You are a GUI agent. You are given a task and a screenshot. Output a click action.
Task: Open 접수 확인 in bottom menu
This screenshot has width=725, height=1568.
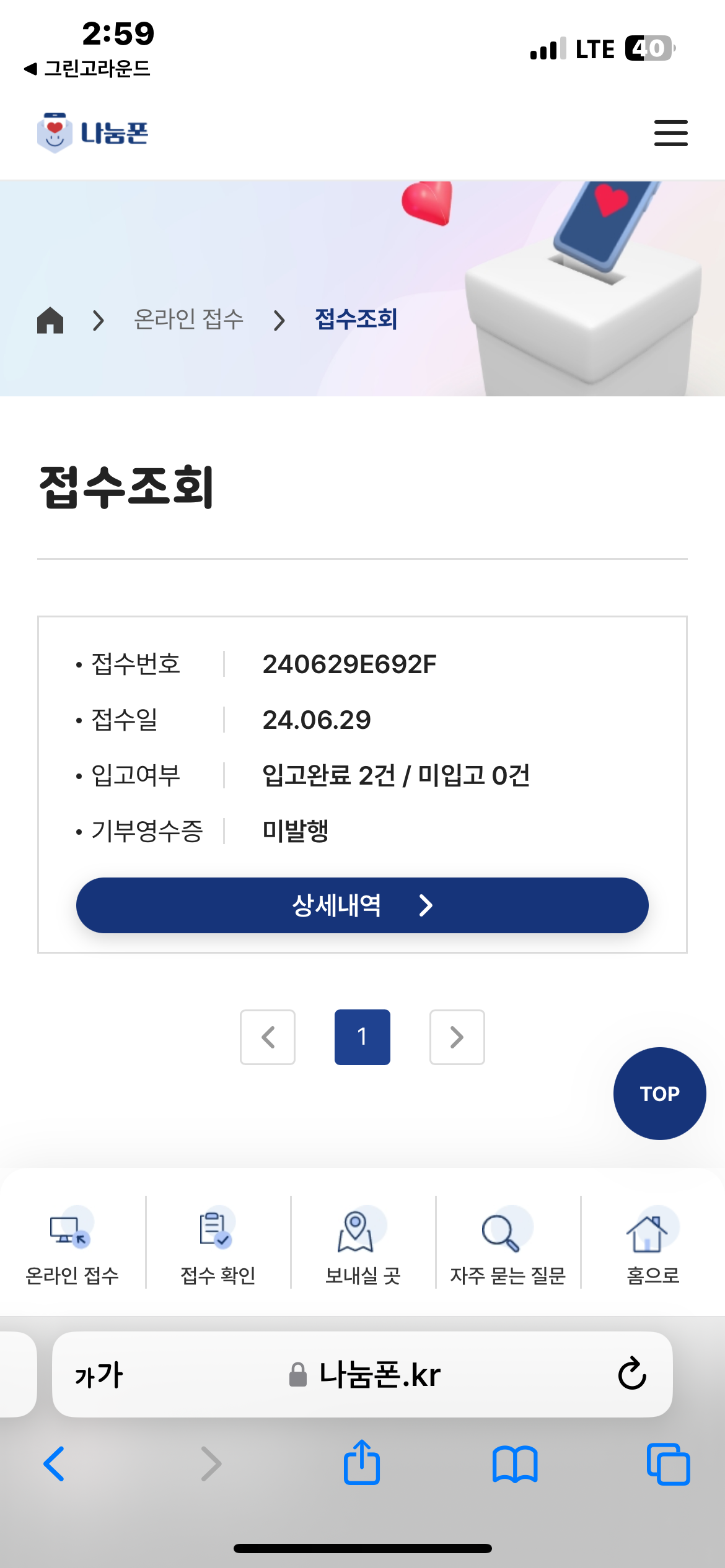217,1245
